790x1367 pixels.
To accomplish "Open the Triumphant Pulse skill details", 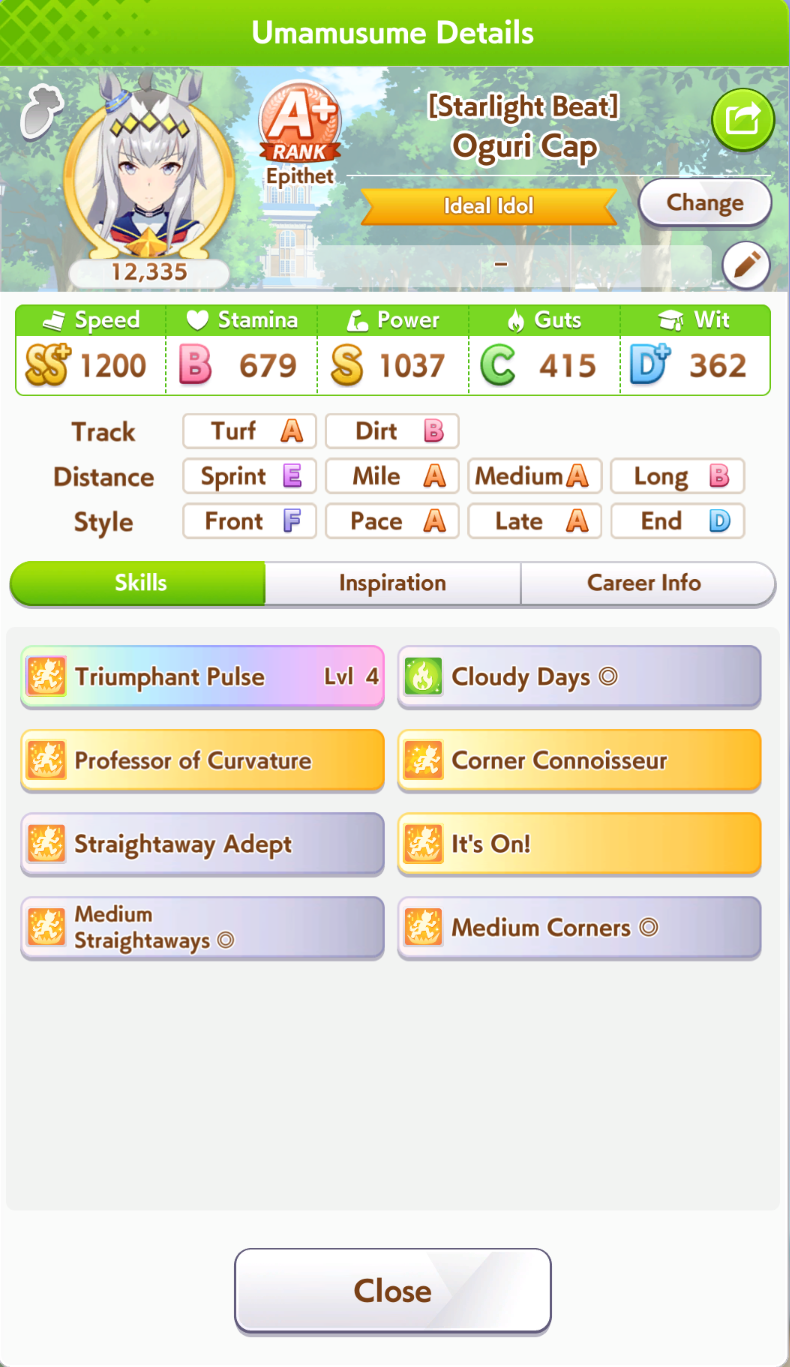I will (x=202, y=677).
